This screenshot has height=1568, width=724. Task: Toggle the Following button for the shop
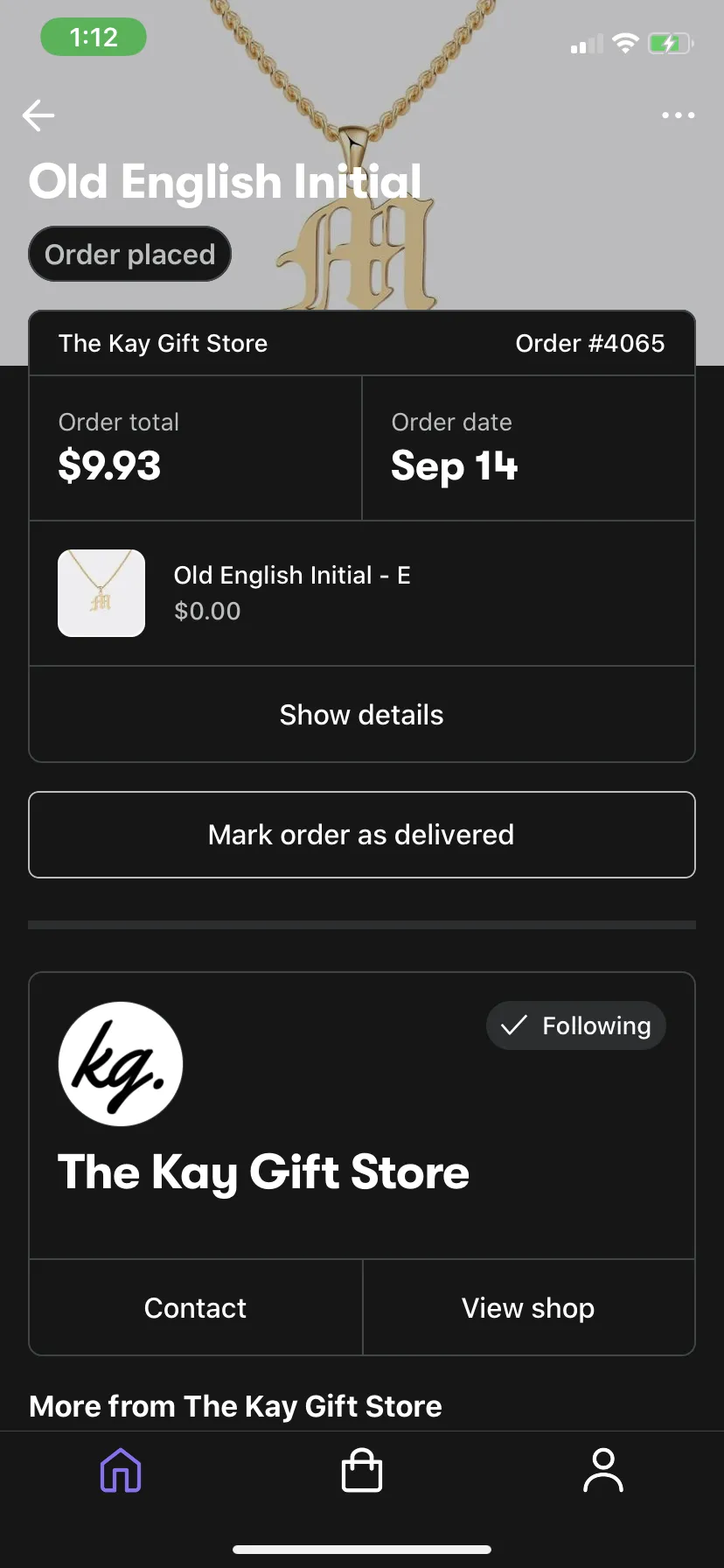(x=576, y=1025)
